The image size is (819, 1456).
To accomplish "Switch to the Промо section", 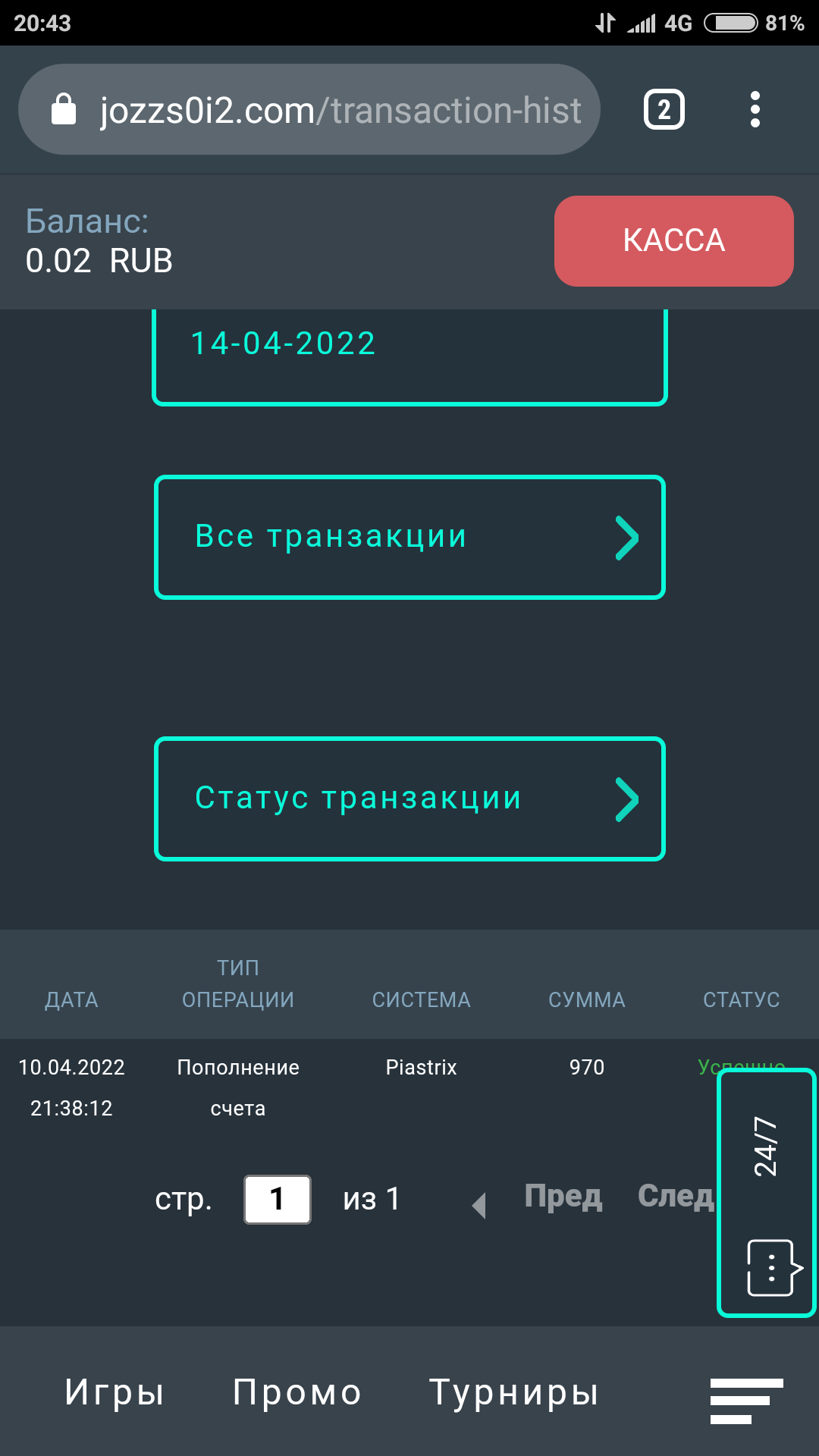I will (x=297, y=1392).
